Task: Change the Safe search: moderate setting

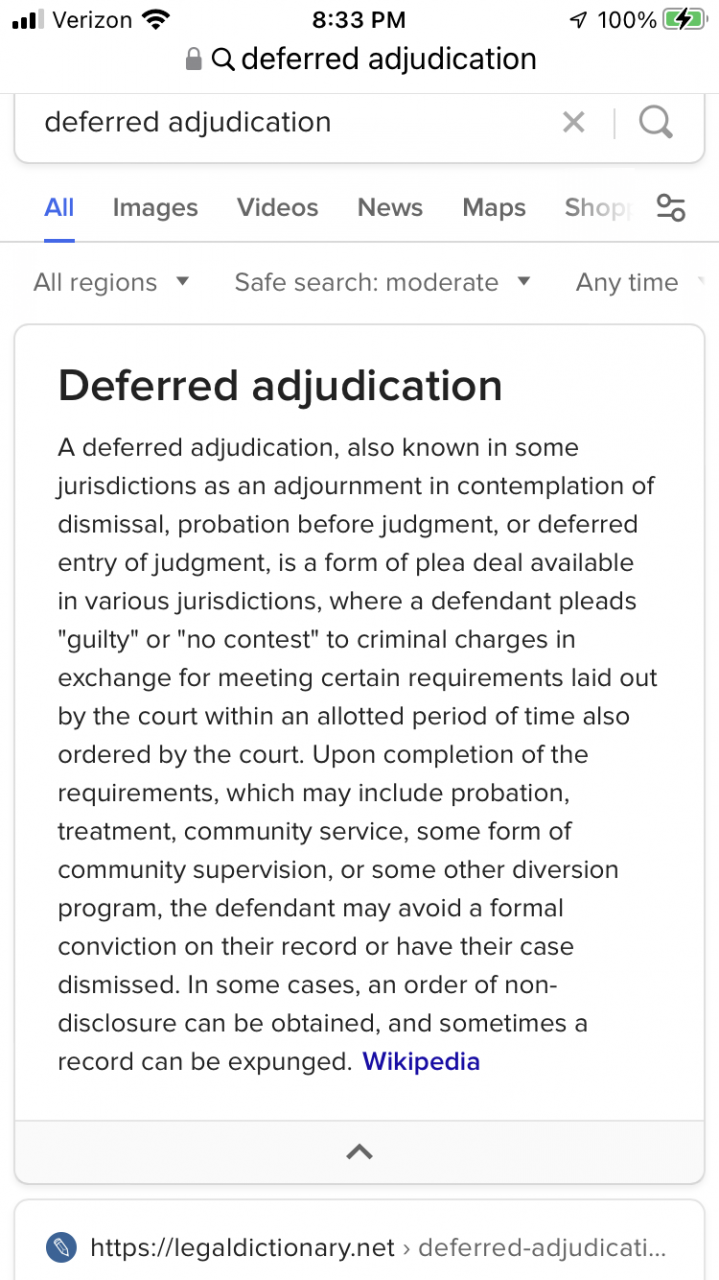Action: [x=382, y=282]
